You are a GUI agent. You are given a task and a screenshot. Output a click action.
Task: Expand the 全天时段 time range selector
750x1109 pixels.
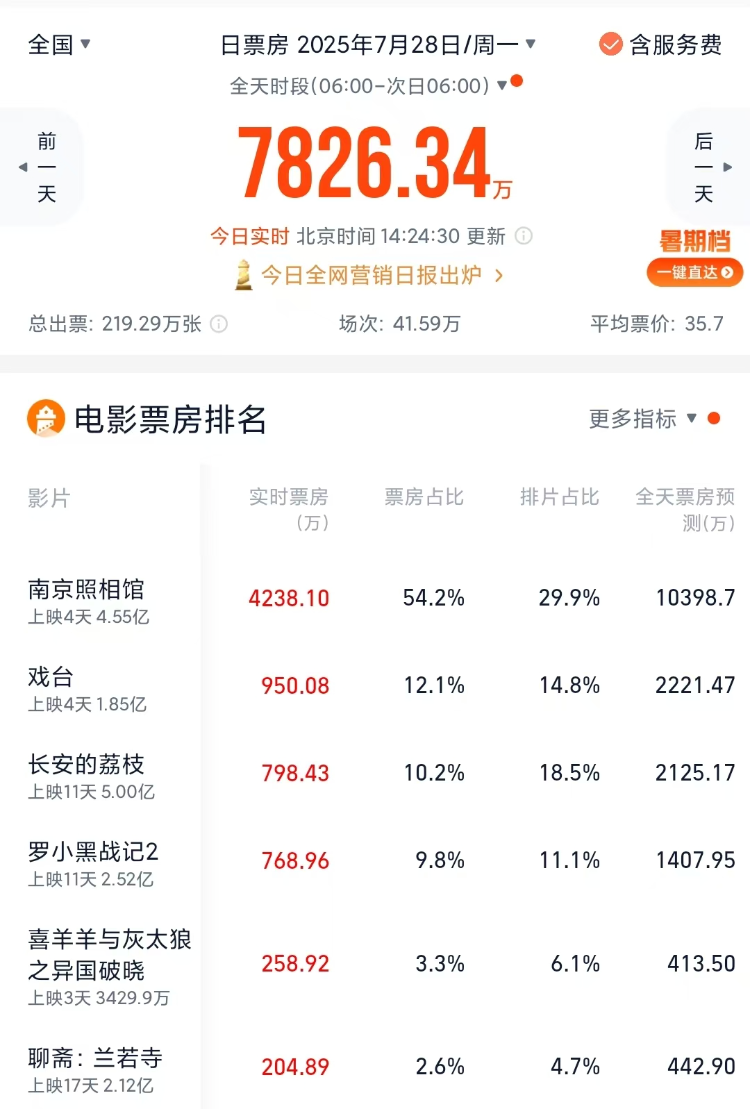pos(368,86)
